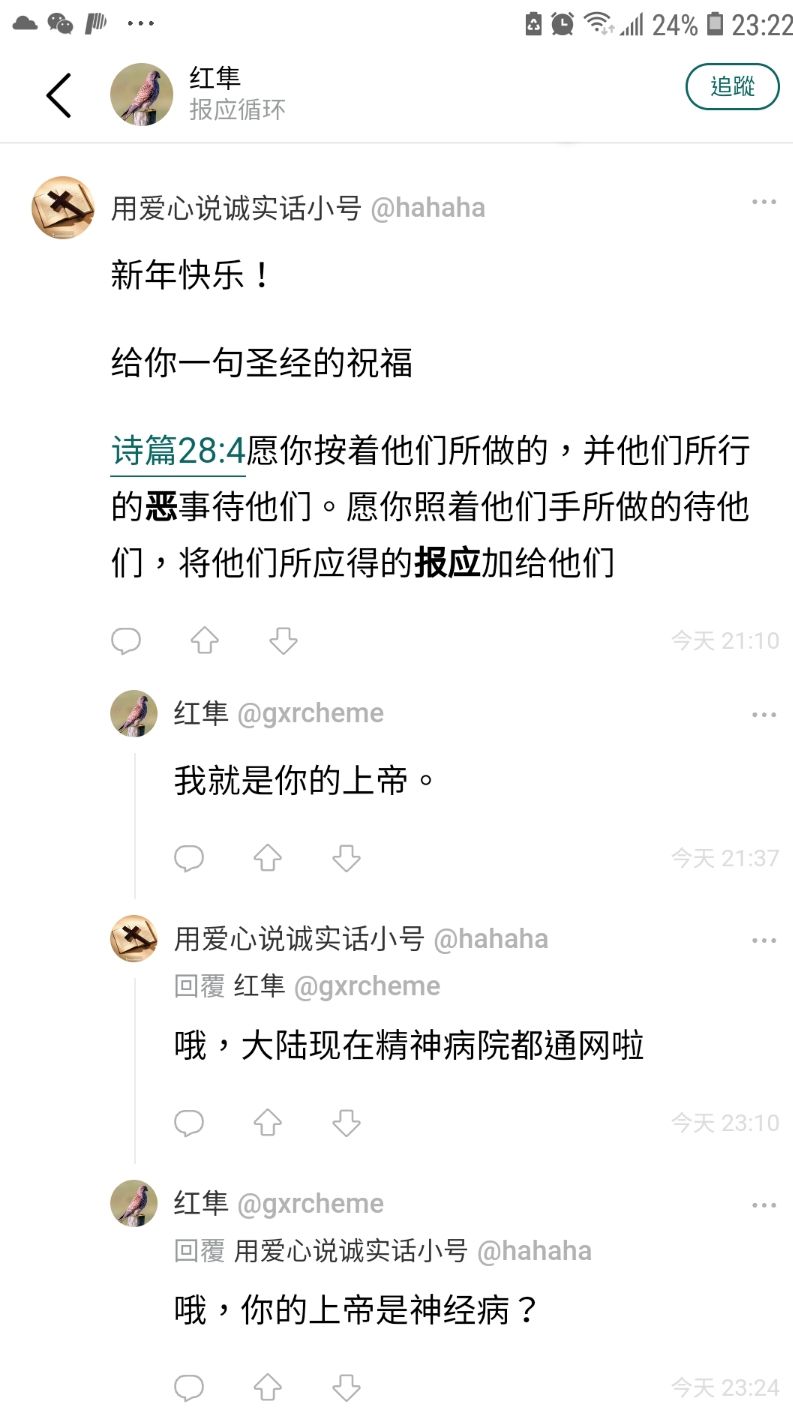The image size is (793, 1427).
Task: Open overflow menu on 我就是你的上帝 comment
Action: pos(763,715)
